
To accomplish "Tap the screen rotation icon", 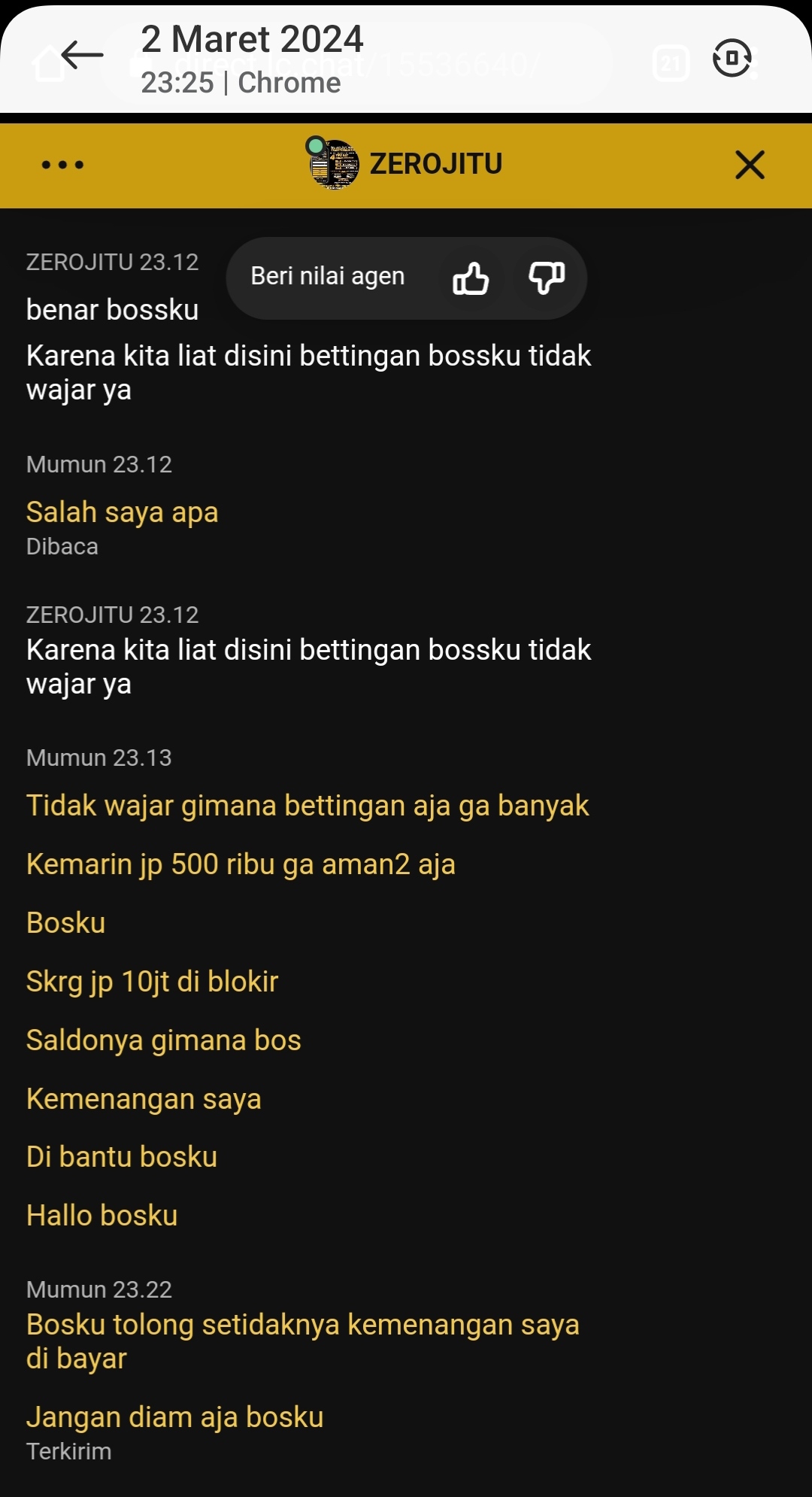I will coord(732,58).
